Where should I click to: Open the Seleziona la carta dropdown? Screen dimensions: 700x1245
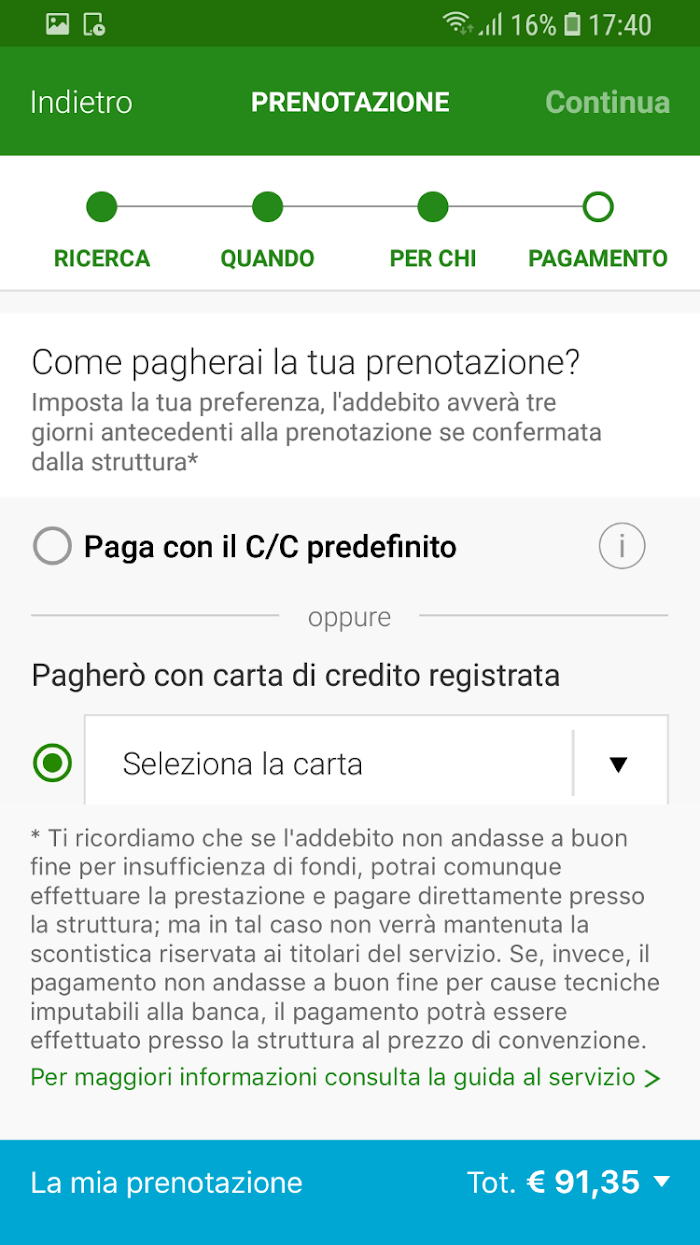pos(376,764)
